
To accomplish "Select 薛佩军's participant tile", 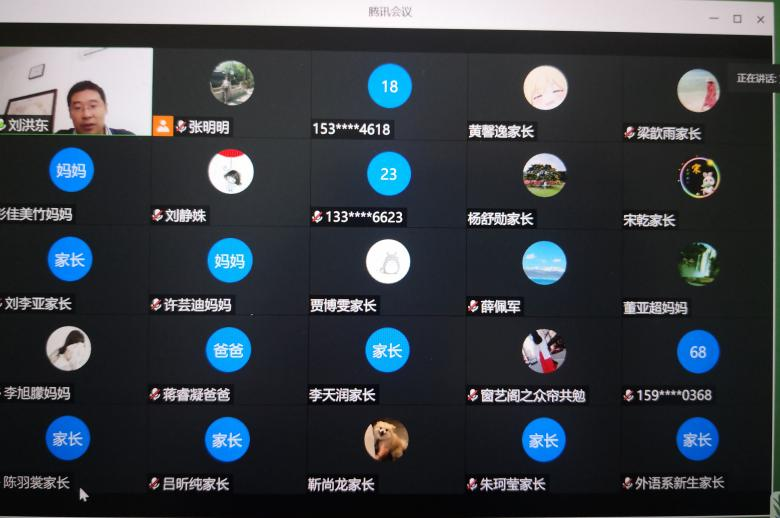I will click(x=545, y=269).
